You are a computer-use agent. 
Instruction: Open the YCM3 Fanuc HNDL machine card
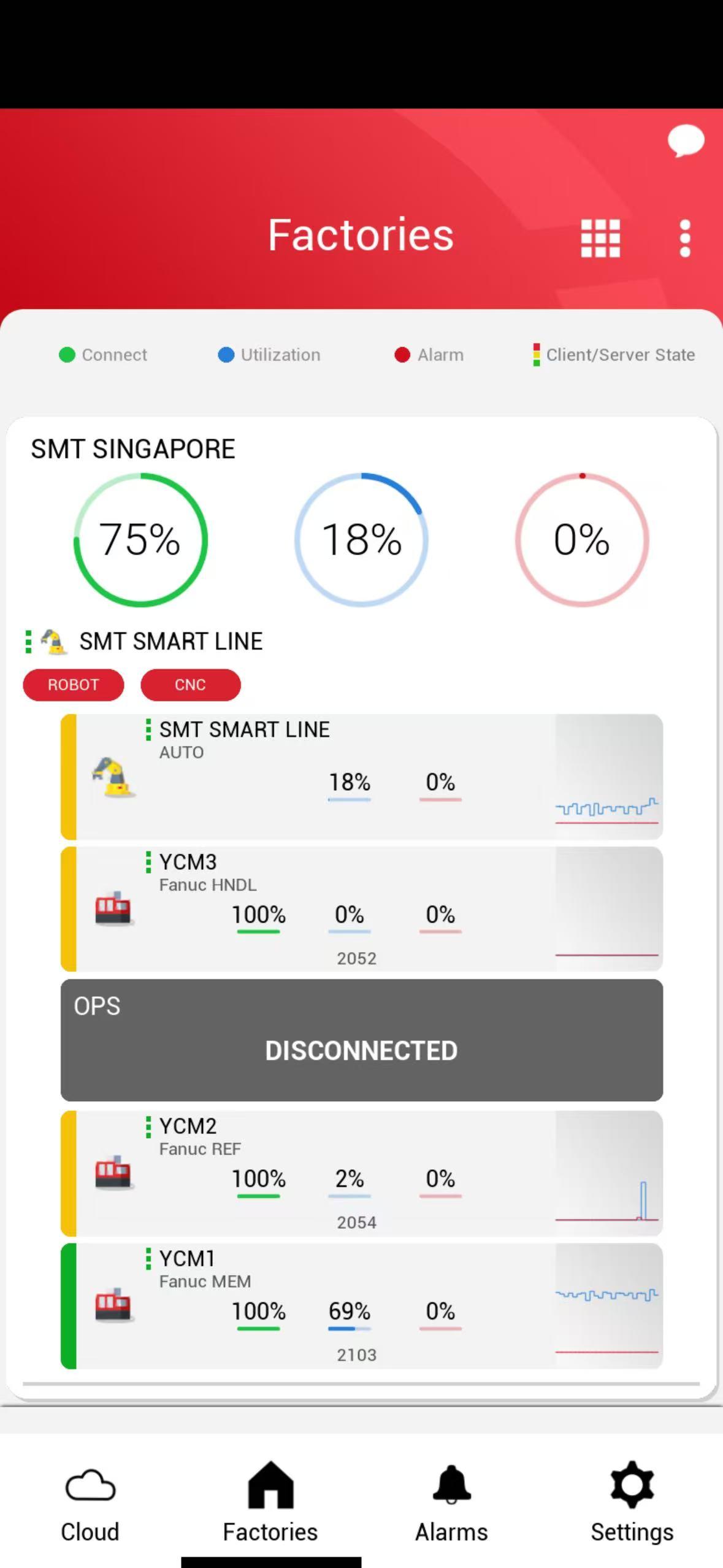361,909
